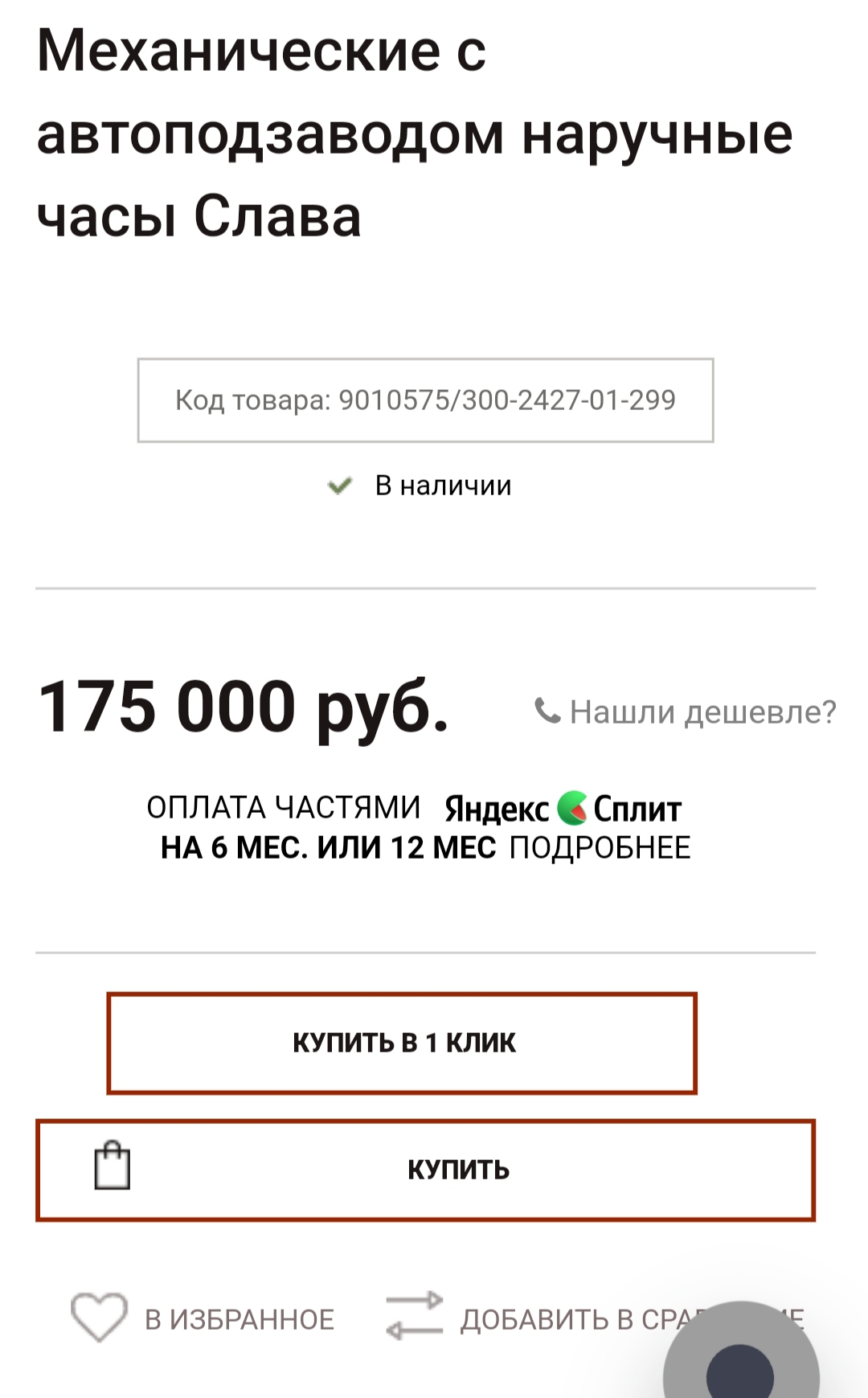Viewport: 868px width, 1398px height.
Task: Tap Добавить в сравнение
Action: click(x=595, y=1318)
